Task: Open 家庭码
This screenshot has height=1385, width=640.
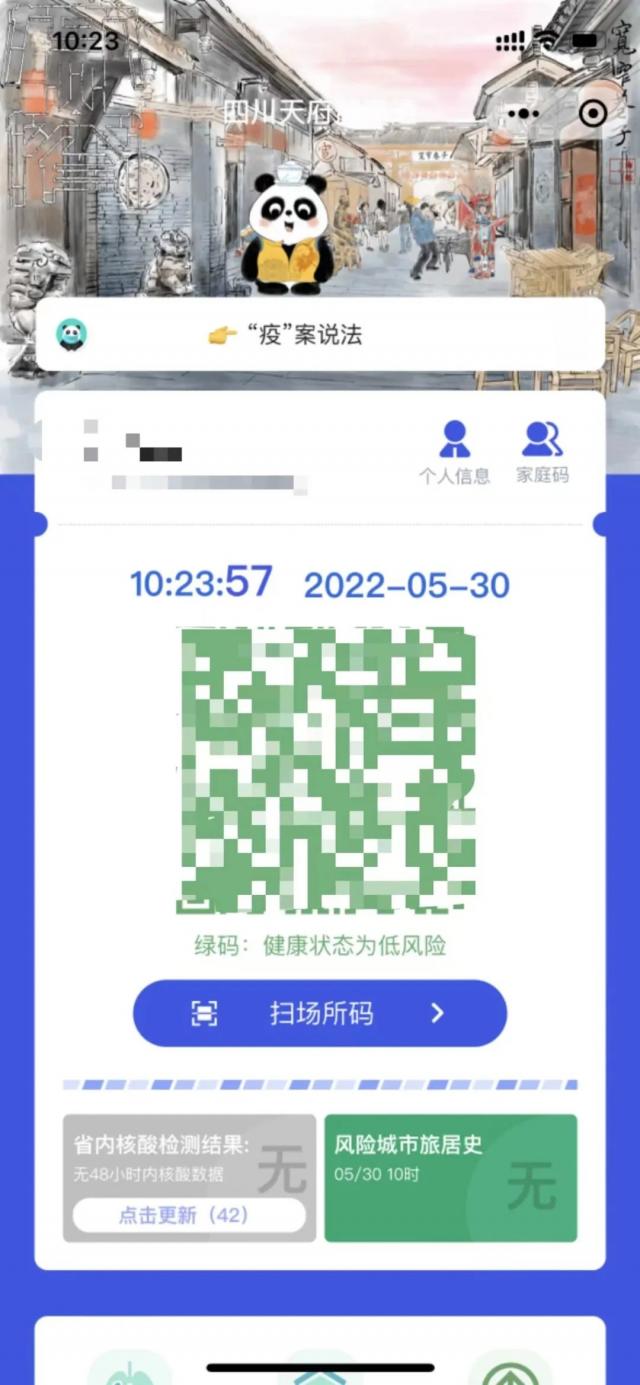Action: 543,452
